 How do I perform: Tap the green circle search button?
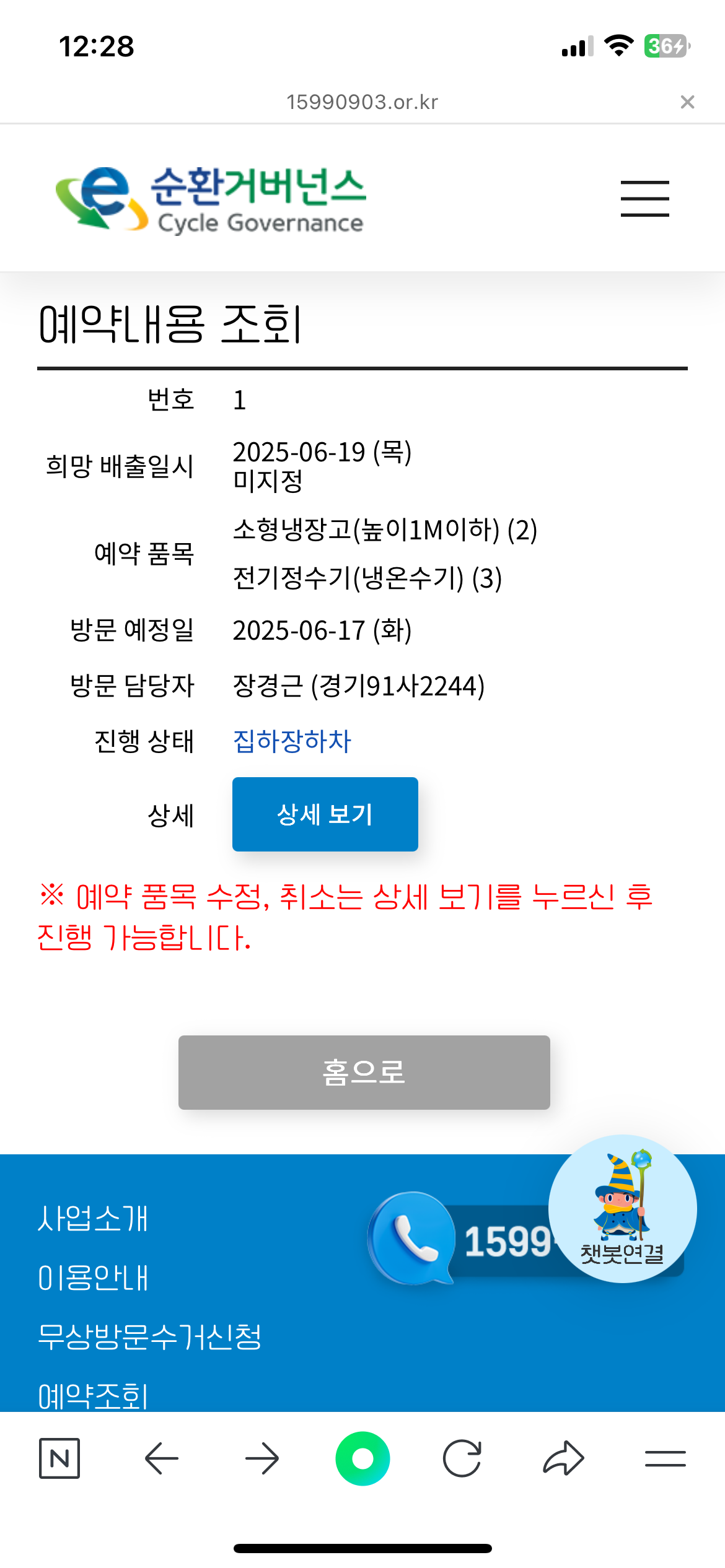click(x=362, y=1458)
